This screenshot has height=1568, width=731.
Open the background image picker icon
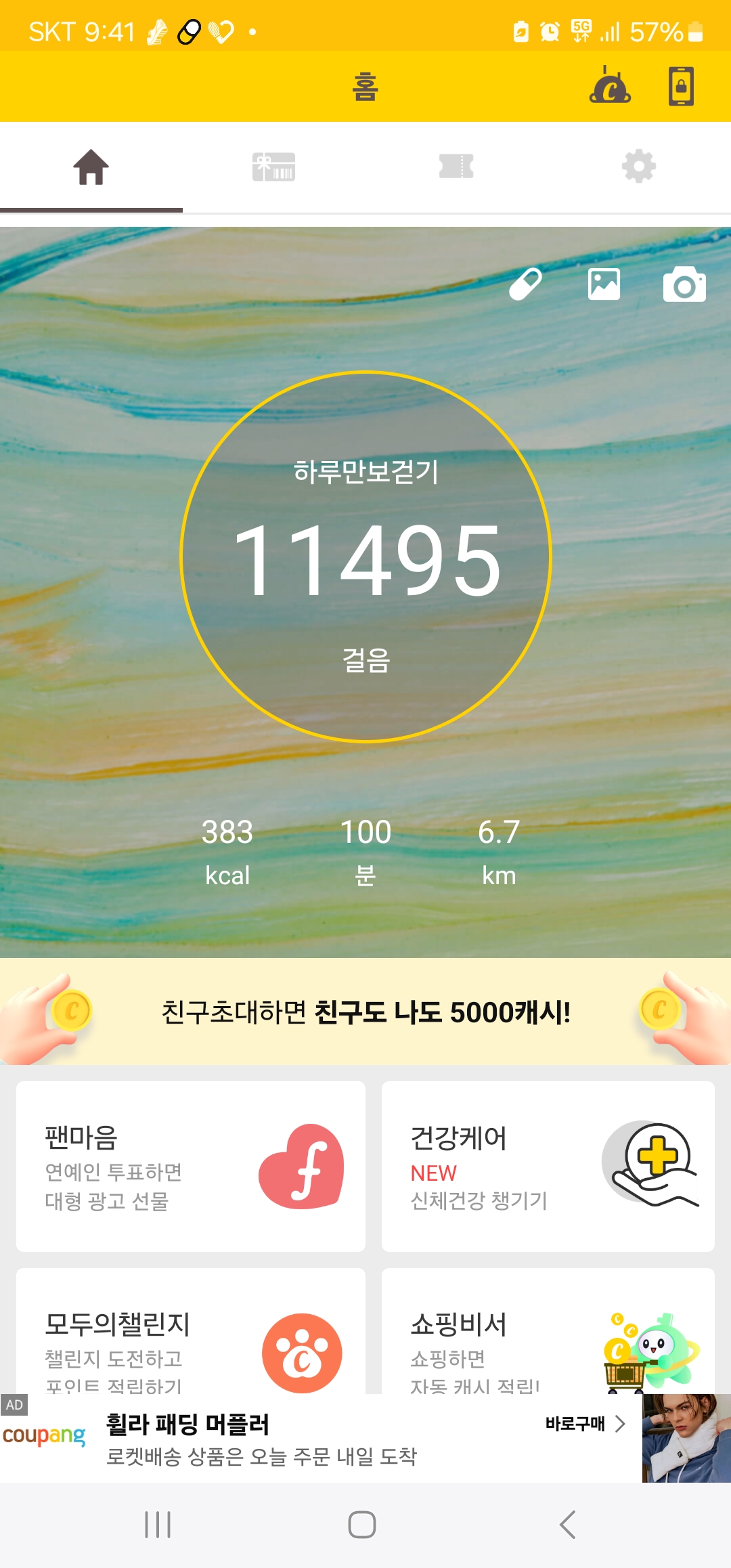coord(604,284)
